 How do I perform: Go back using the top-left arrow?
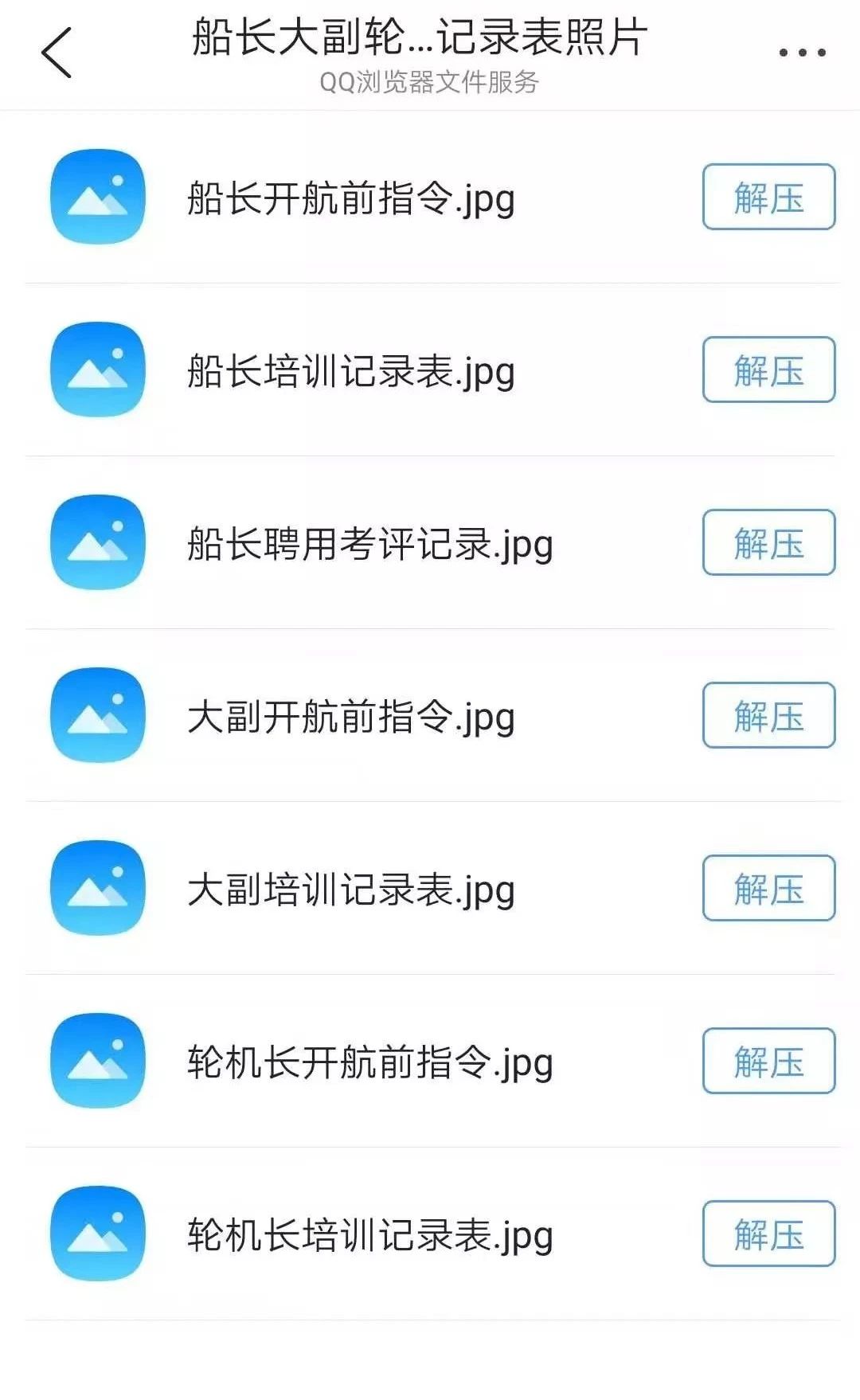click(x=57, y=53)
